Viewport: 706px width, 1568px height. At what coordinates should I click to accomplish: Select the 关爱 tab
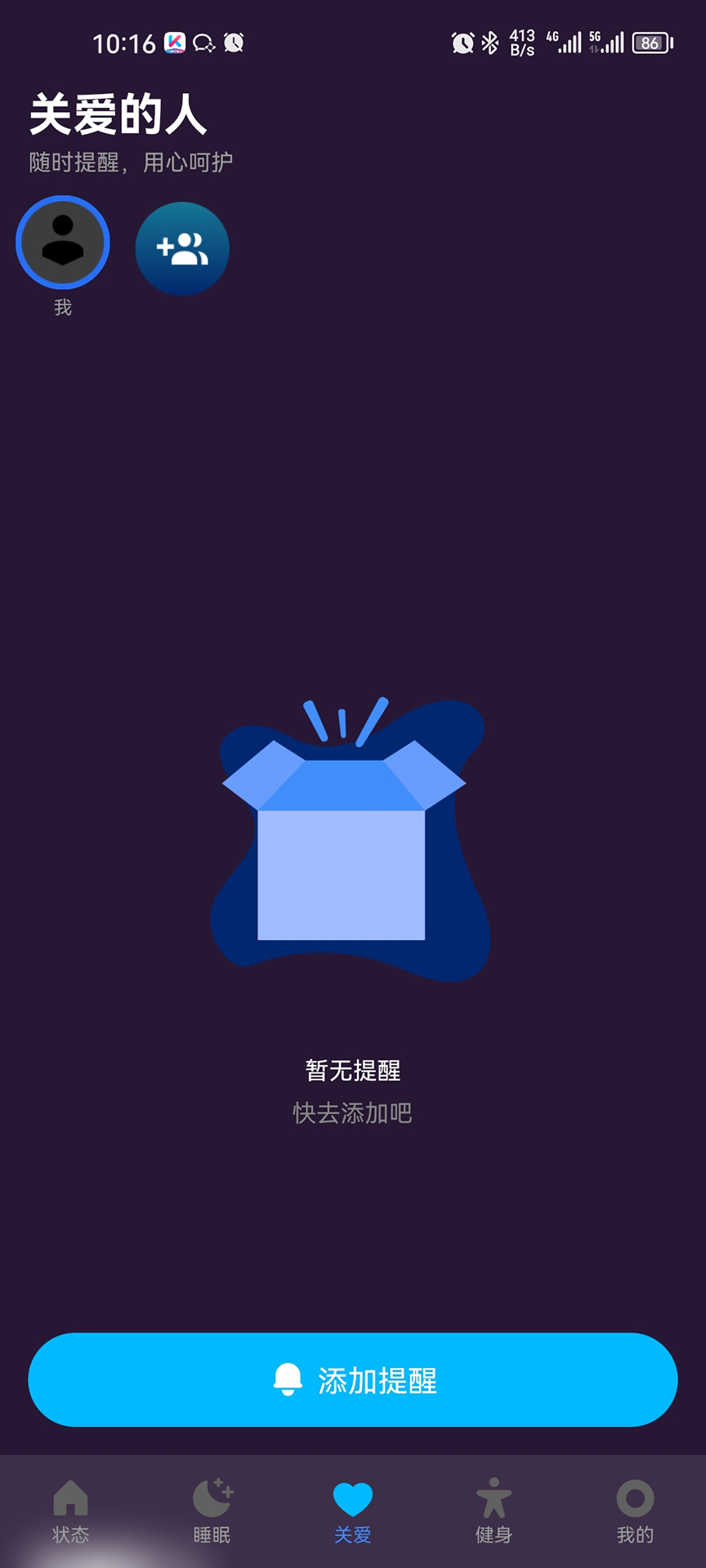[x=353, y=1511]
